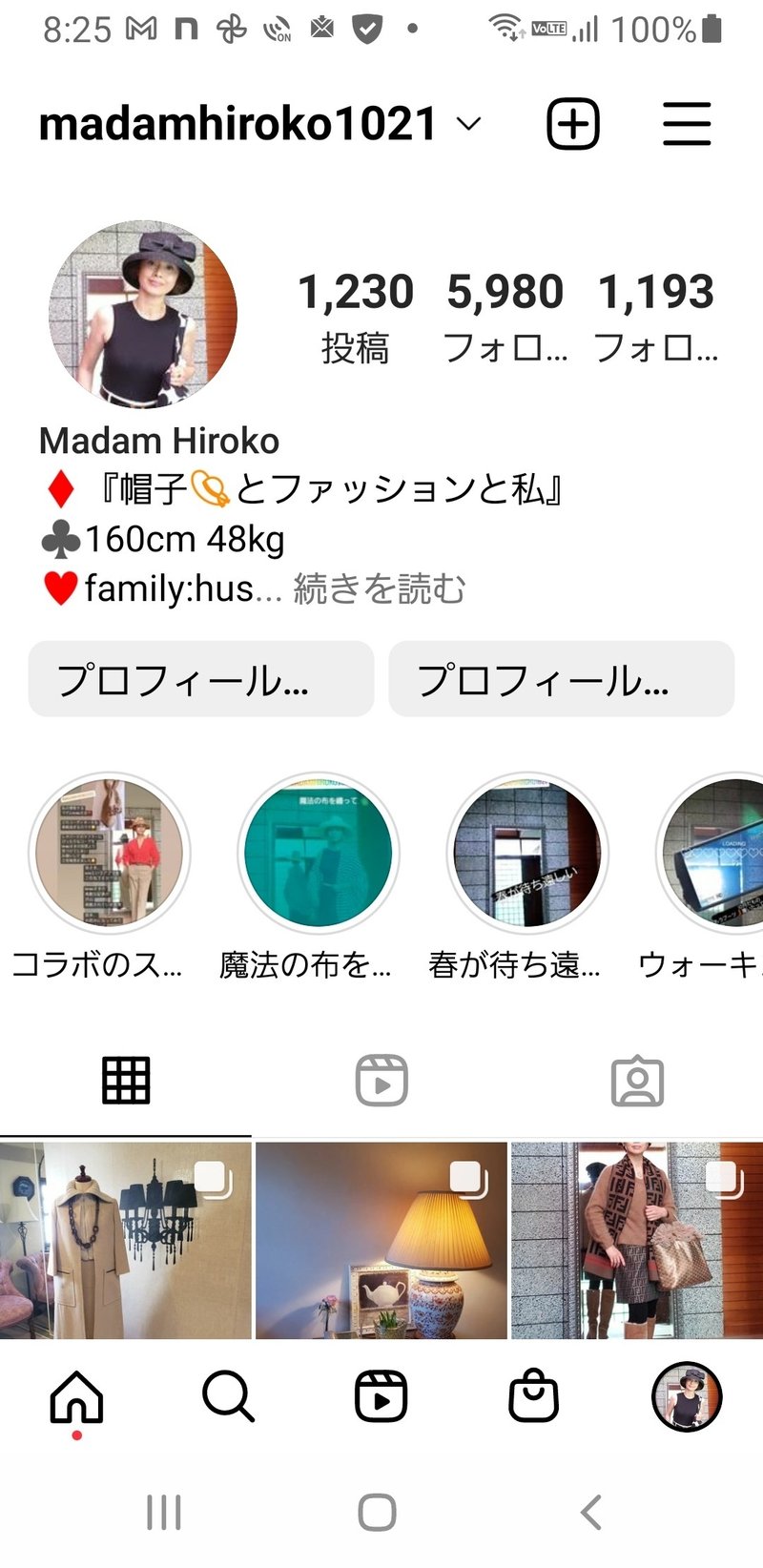Expand the bio with 続きを読む

[376, 589]
